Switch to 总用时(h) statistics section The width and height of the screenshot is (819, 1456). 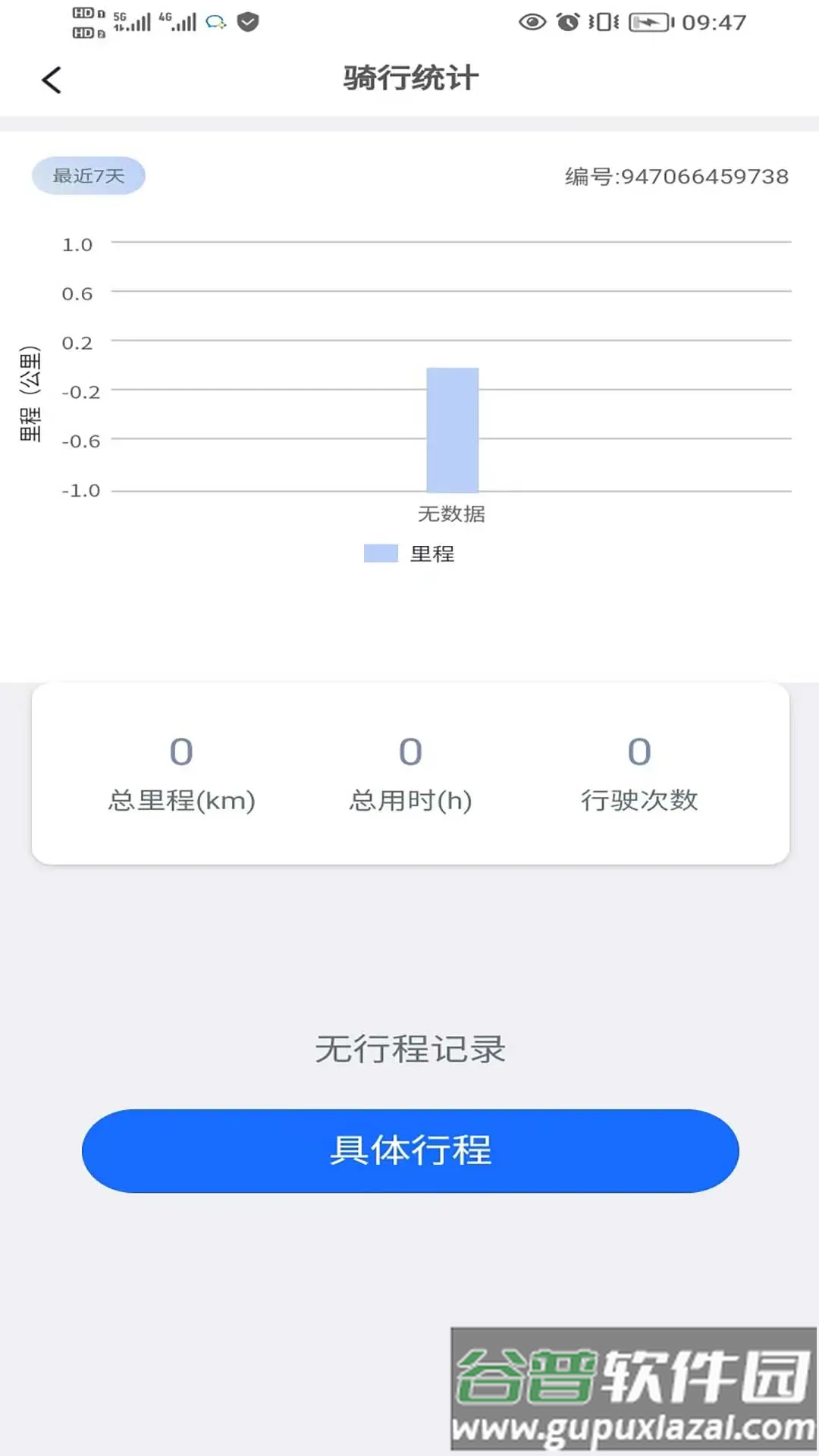click(410, 799)
